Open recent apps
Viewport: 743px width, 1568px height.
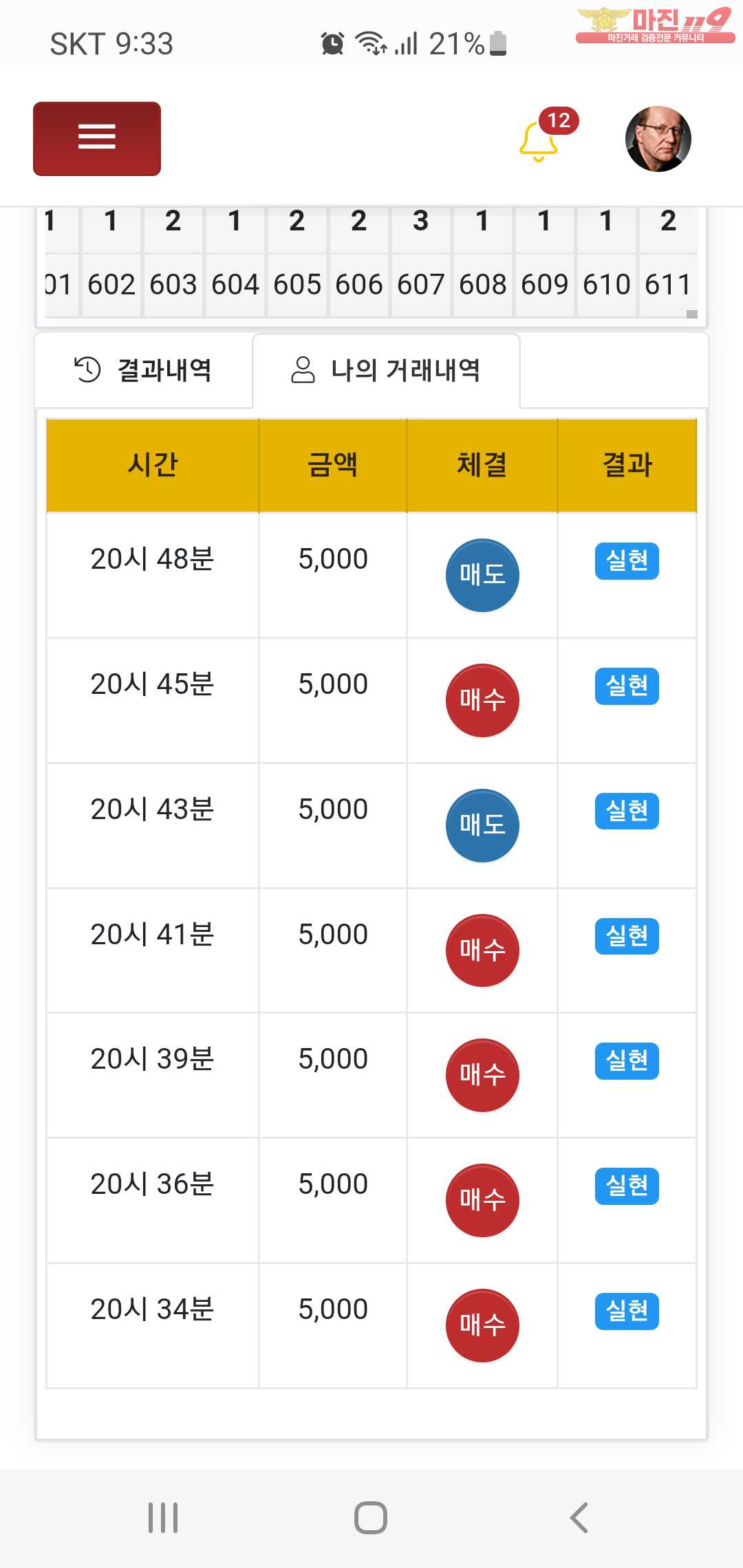point(163,1517)
